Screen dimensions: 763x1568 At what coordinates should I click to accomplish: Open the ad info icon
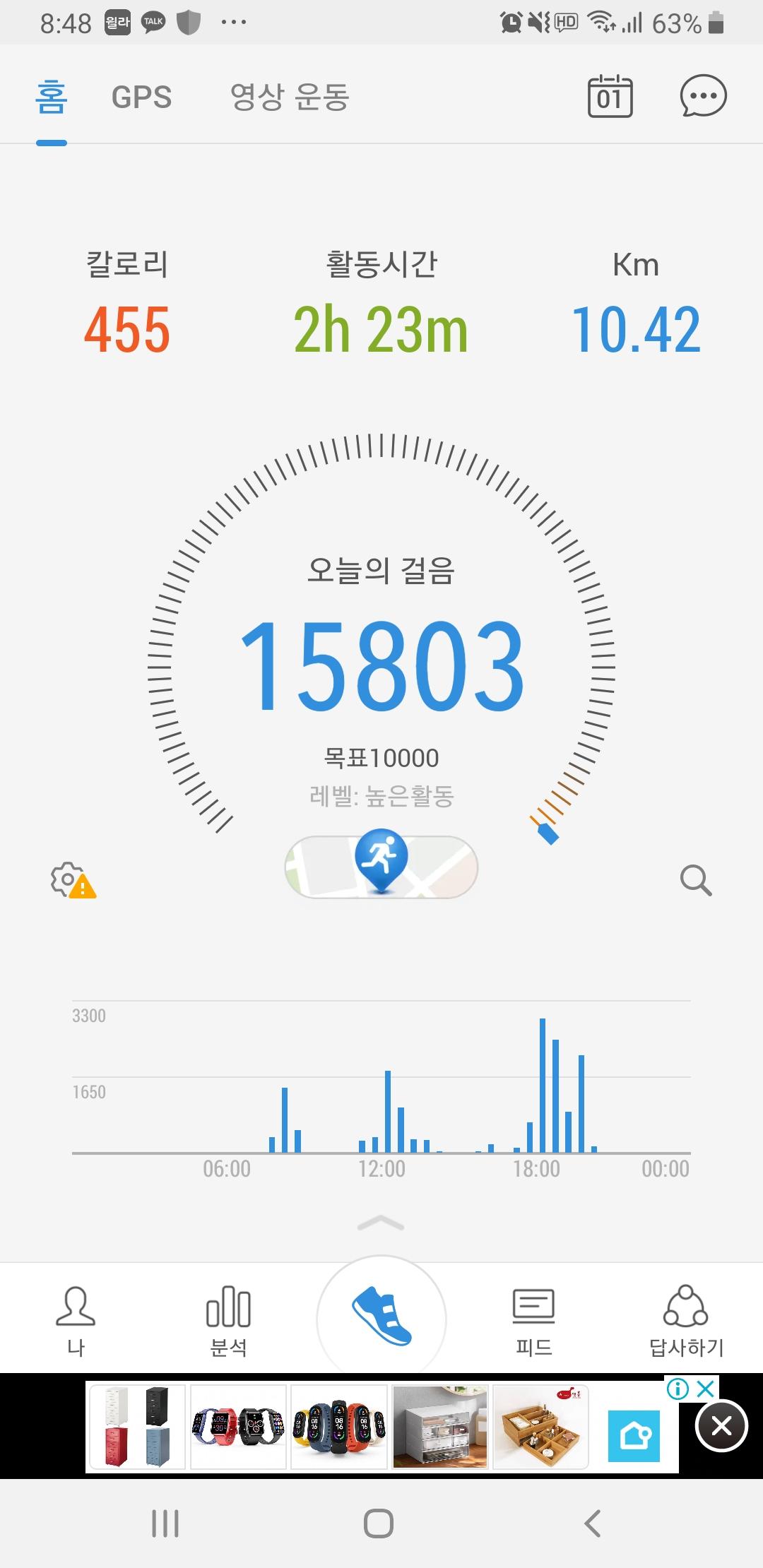678,1389
